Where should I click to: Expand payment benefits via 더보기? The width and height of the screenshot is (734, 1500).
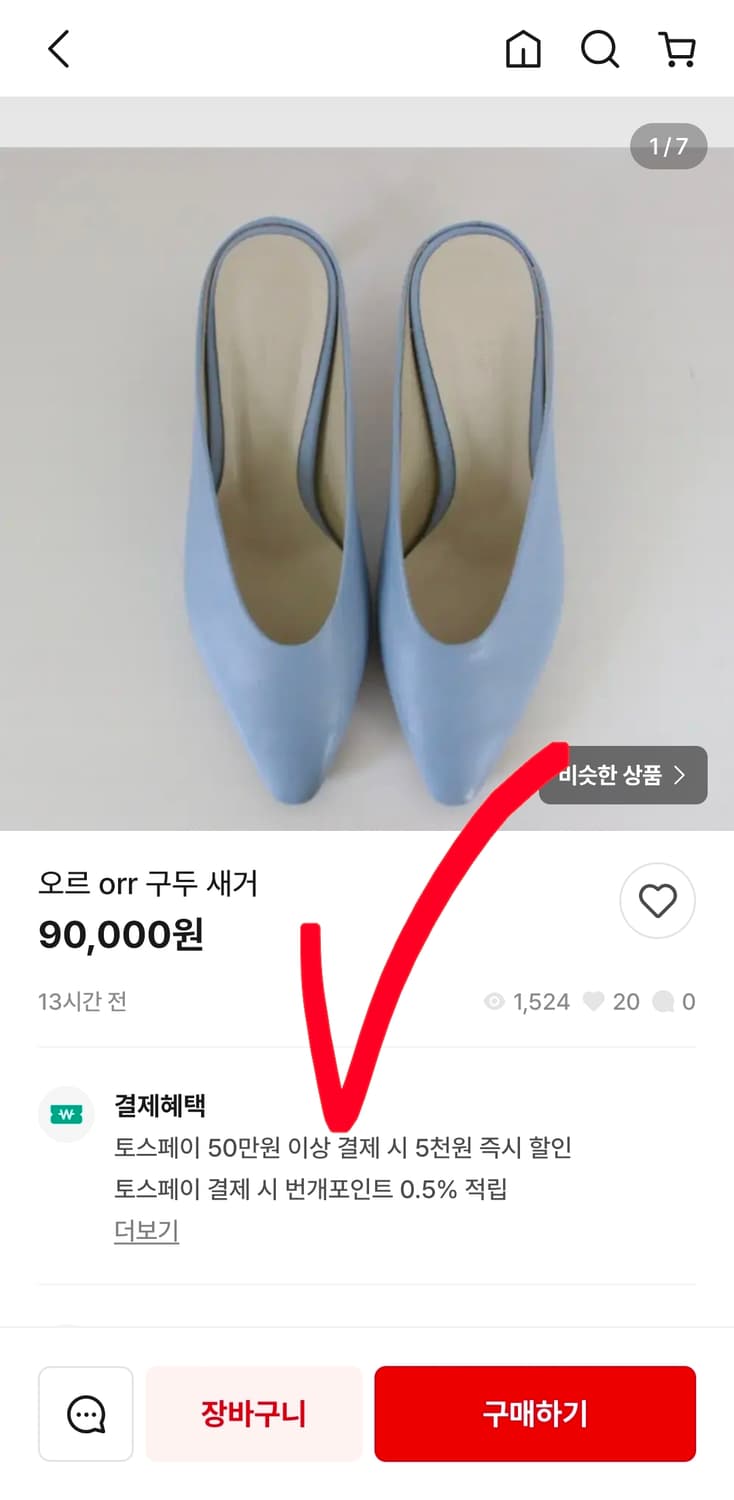pos(146,1232)
